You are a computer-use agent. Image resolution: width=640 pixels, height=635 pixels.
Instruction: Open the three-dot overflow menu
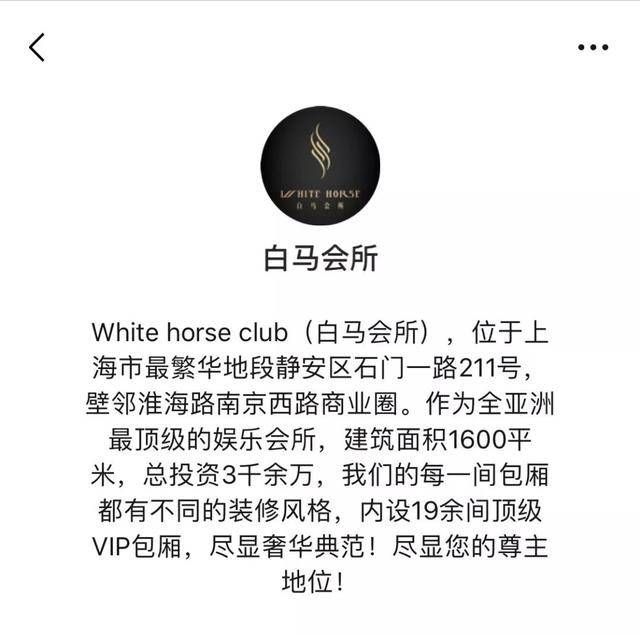pos(593,47)
